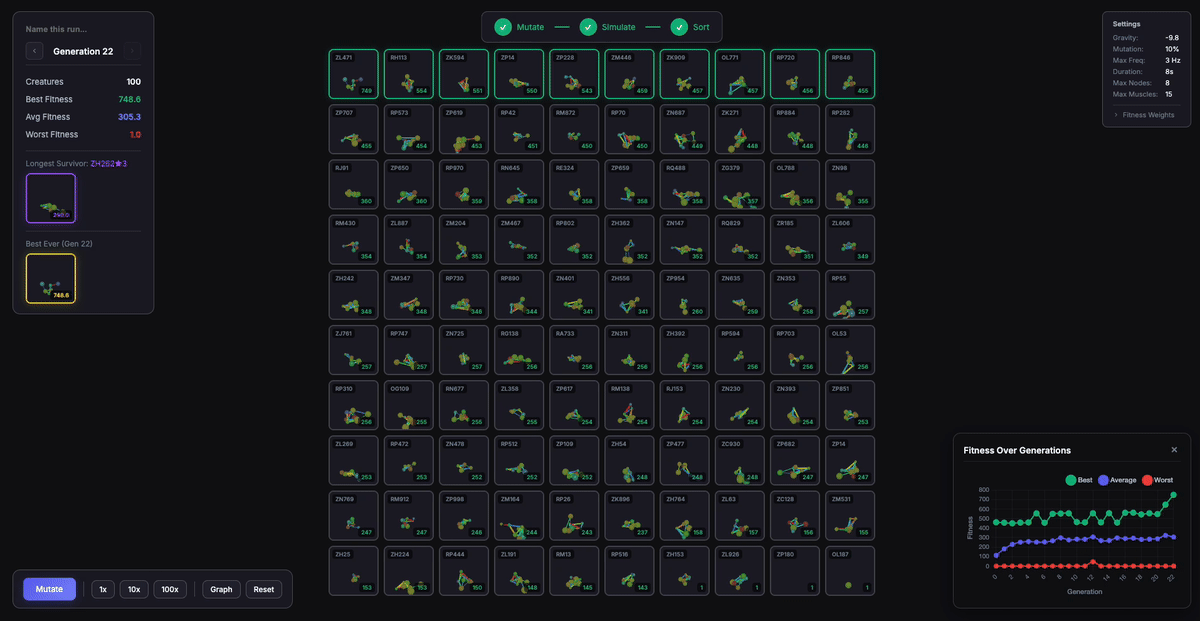Go to the next generation
Image resolution: width=1200 pixels, height=621 pixels.
click(x=132, y=51)
